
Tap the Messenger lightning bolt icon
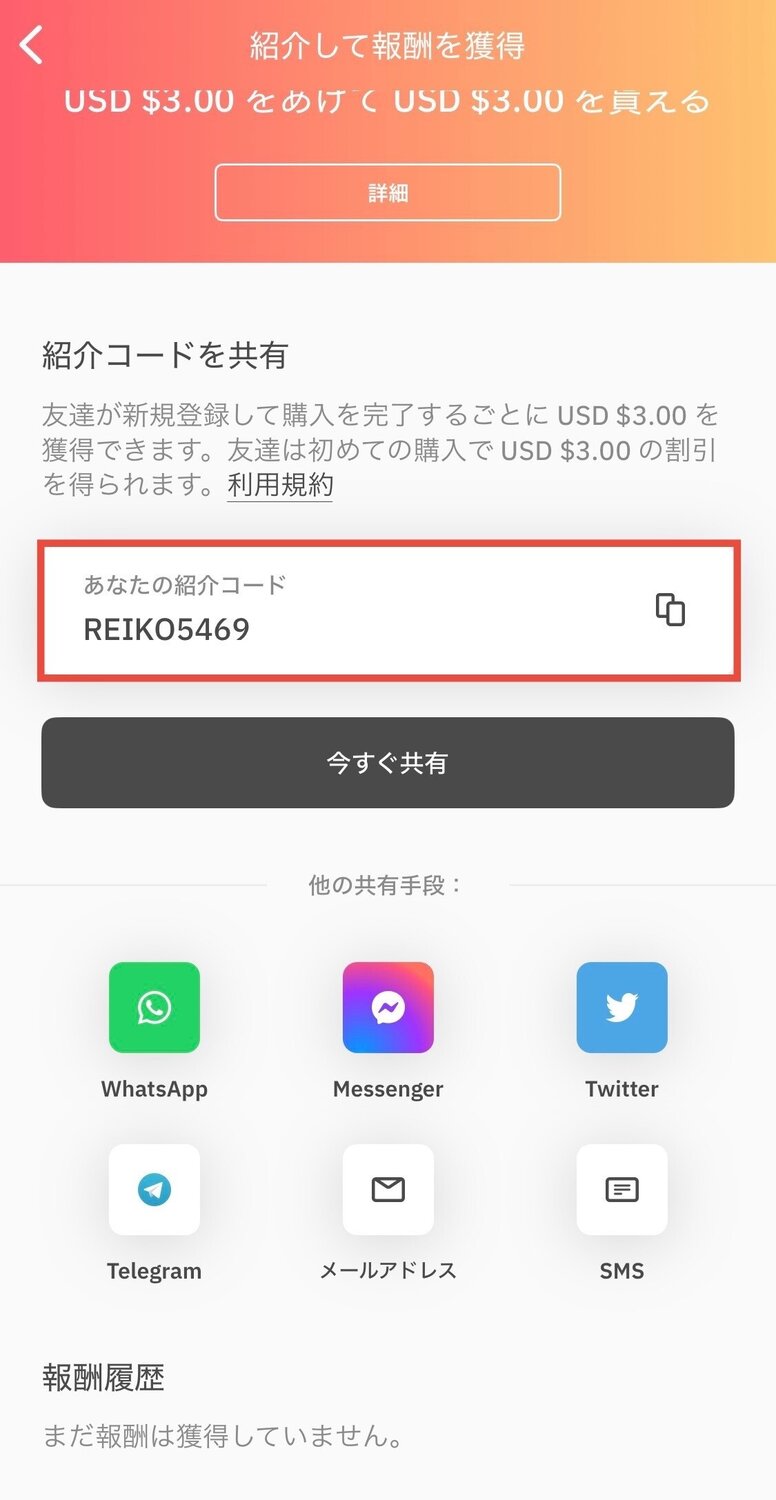[x=388, y=1007]
